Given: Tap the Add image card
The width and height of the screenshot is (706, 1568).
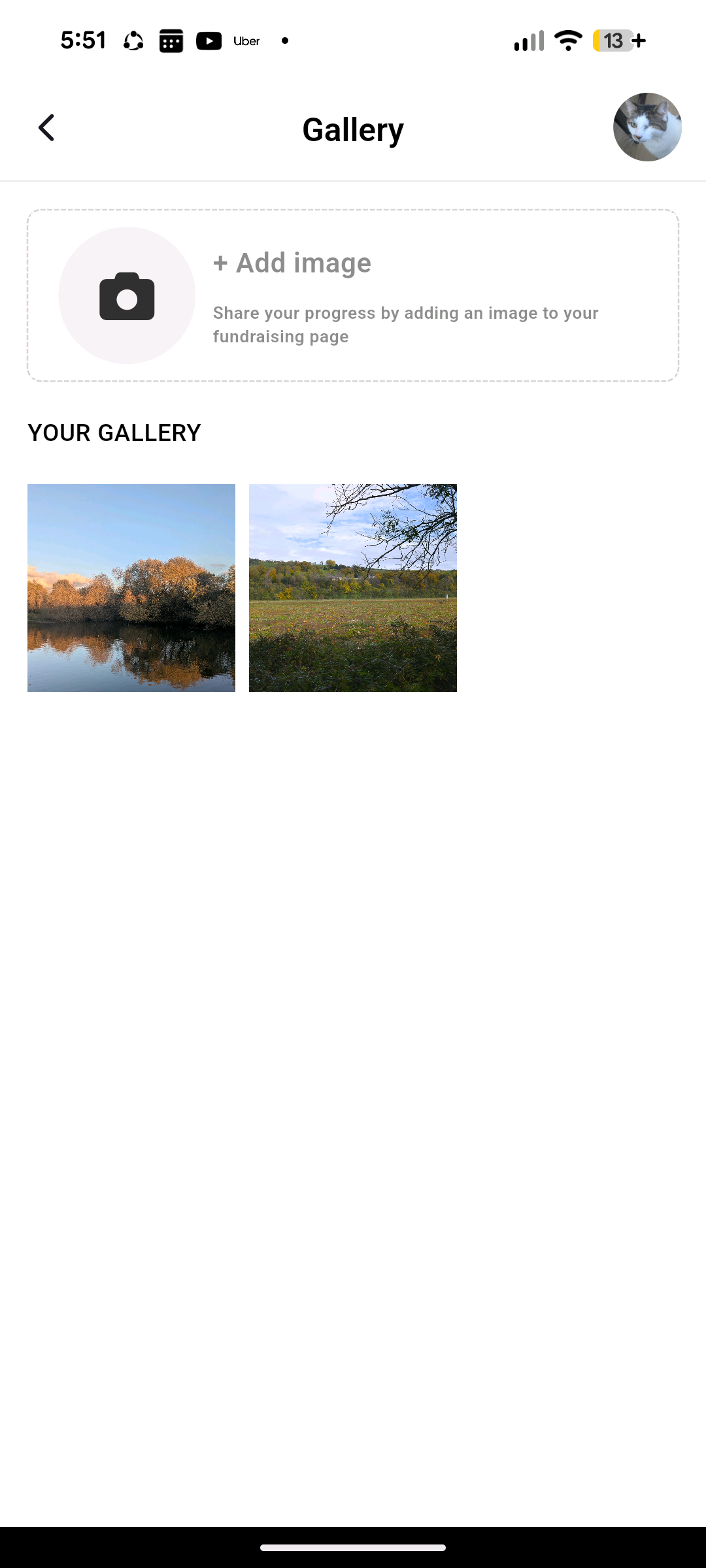Looking at the screenshot, I should pyautogui.click(x=352, y=295).
